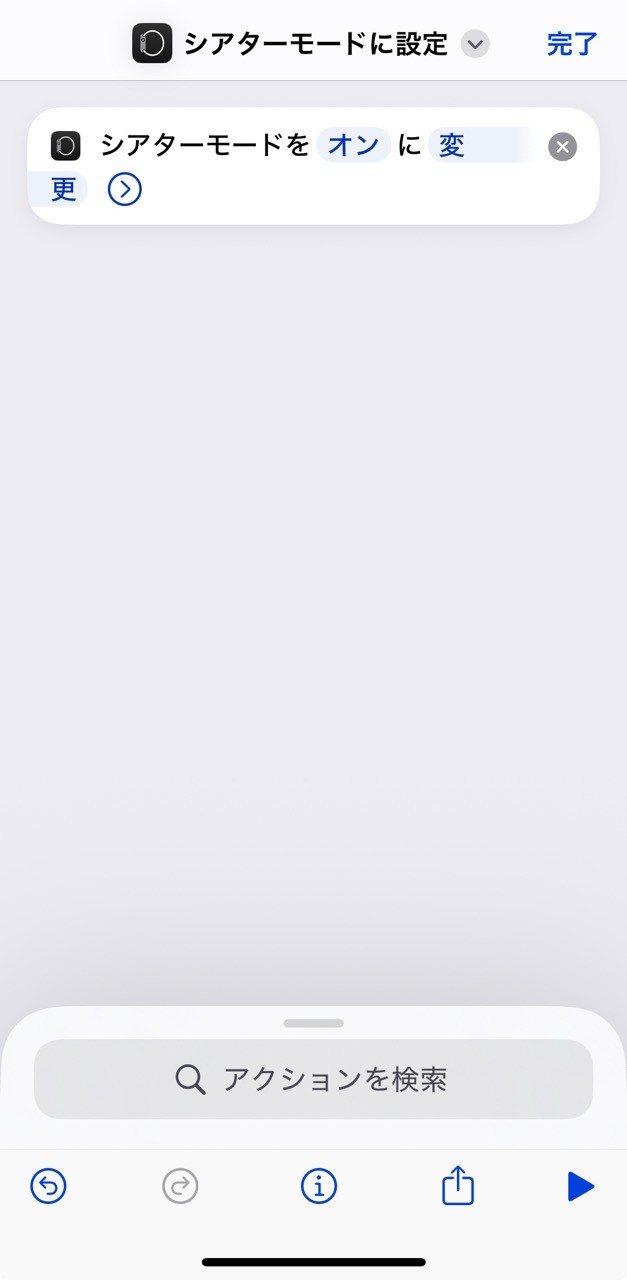Open the shortcut info details

(319, 1186)
